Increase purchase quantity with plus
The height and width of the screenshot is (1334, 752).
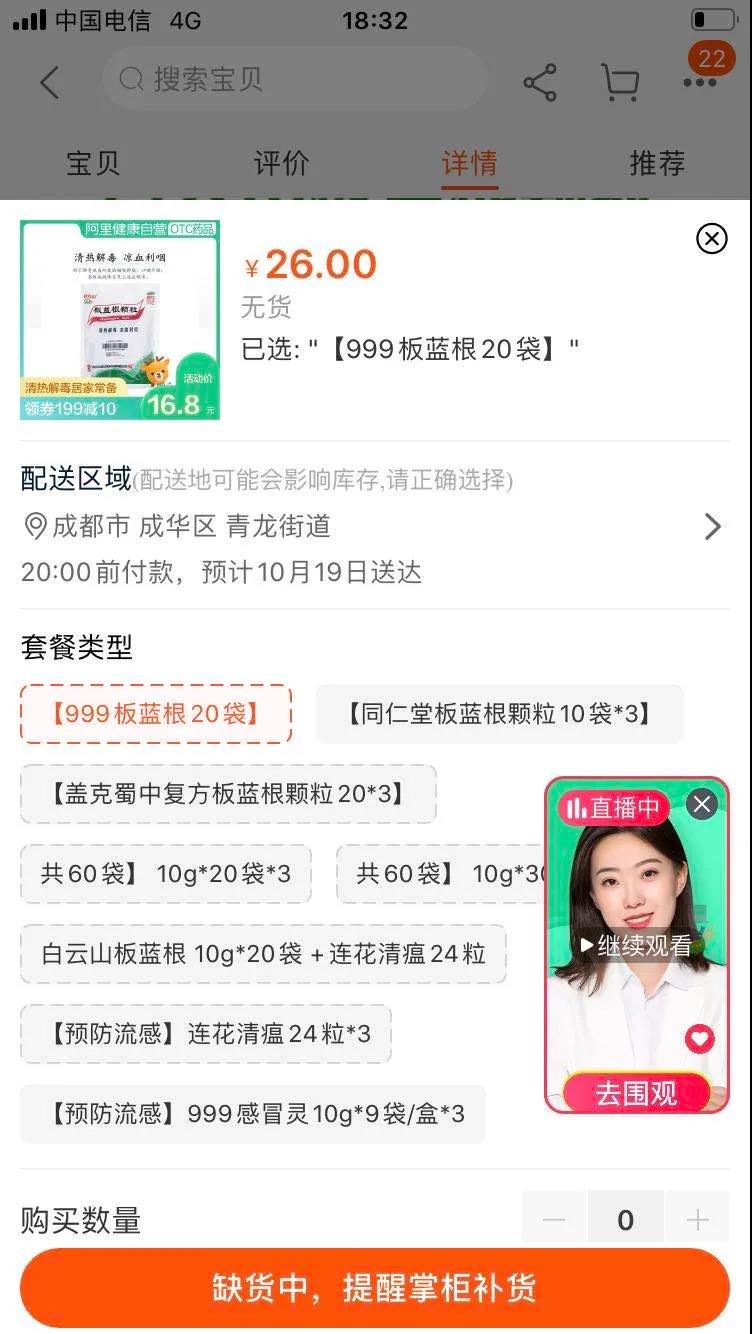click(x=697, y=1220)
